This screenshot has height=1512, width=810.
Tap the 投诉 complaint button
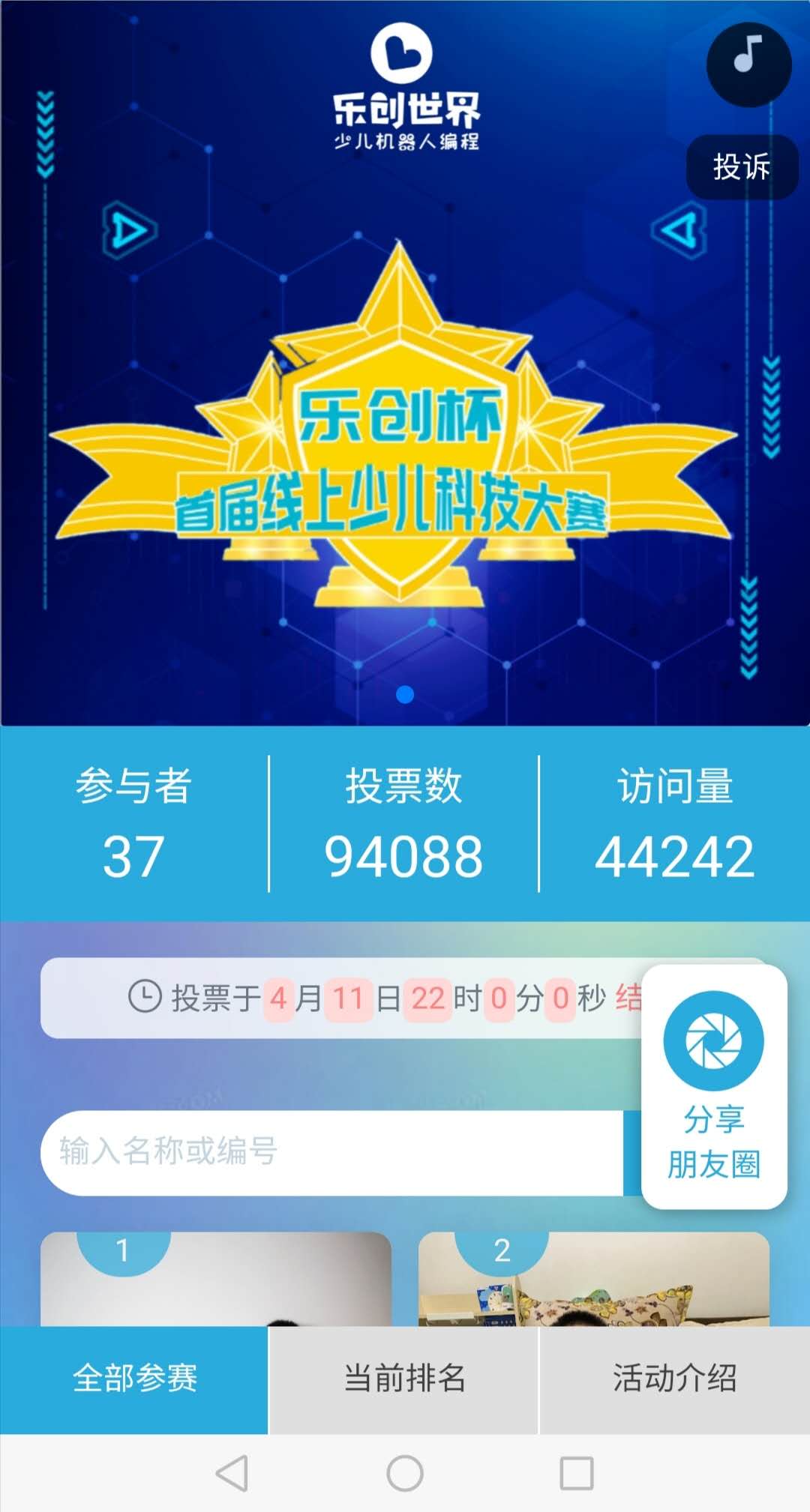742,166
